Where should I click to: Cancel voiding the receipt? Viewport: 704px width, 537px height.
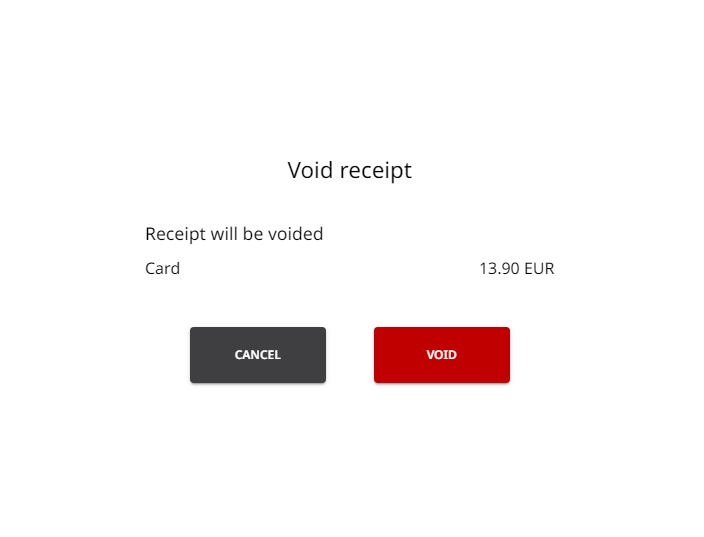257,355
